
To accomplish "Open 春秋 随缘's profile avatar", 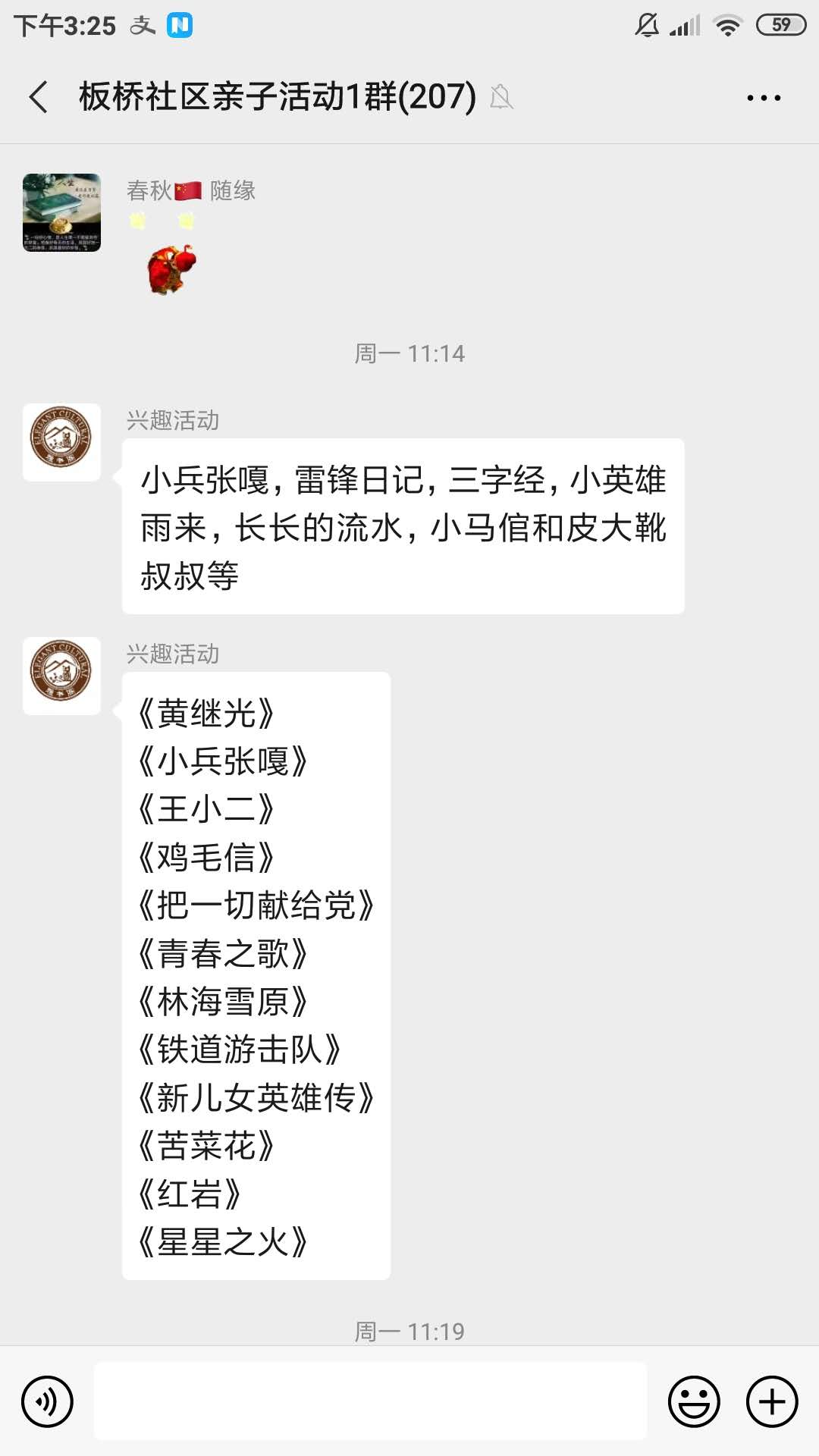I will pyautogui.click(x=61, y=212).
